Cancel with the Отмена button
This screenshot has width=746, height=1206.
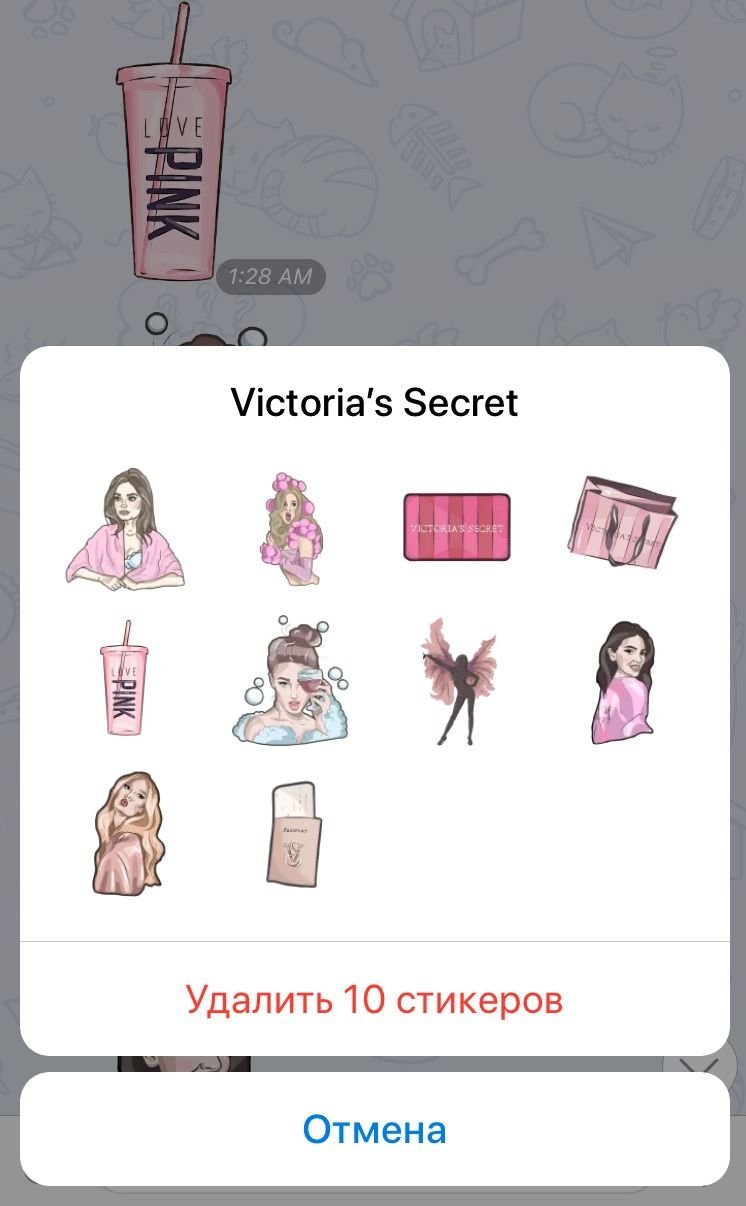[x=374, y=1130]
